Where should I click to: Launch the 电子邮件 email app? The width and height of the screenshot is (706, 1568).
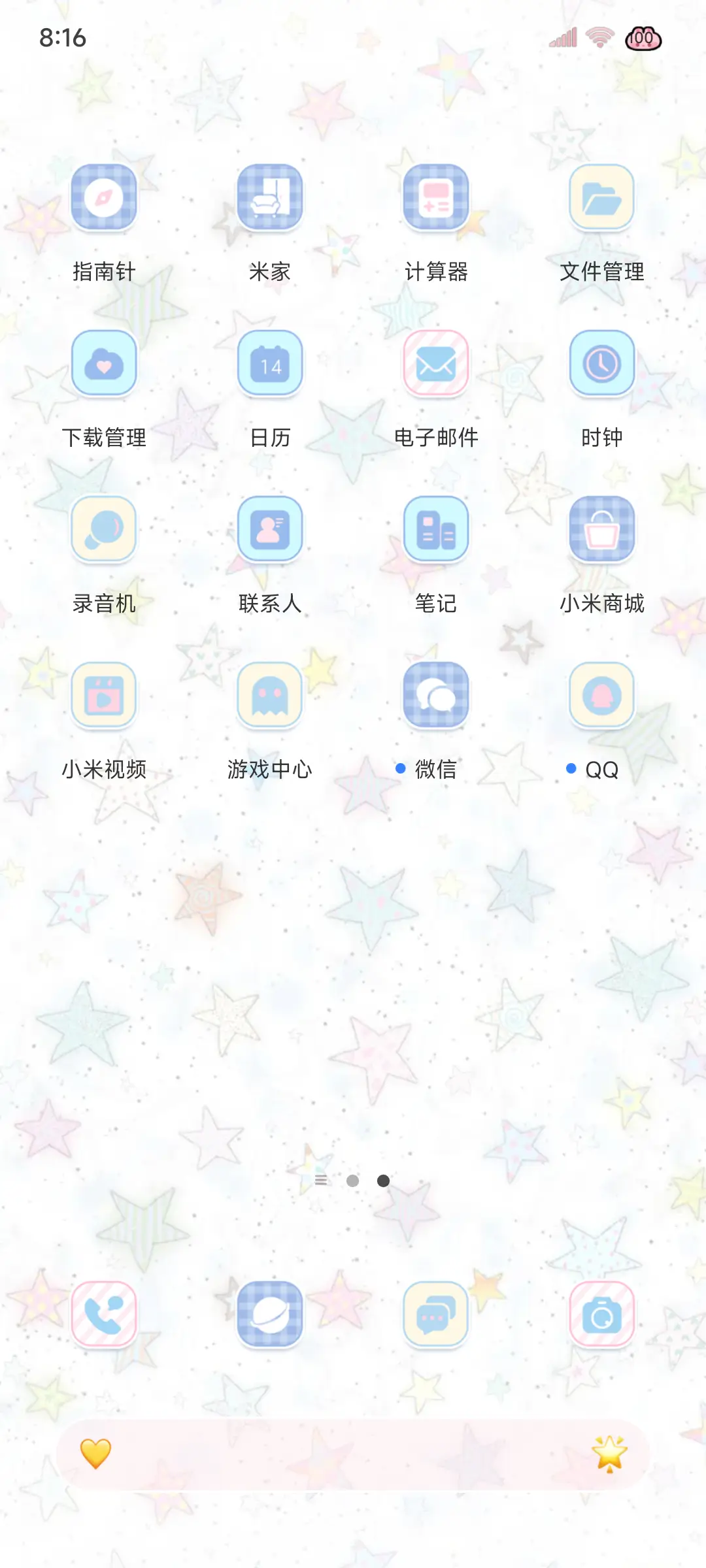pos(436,365)
